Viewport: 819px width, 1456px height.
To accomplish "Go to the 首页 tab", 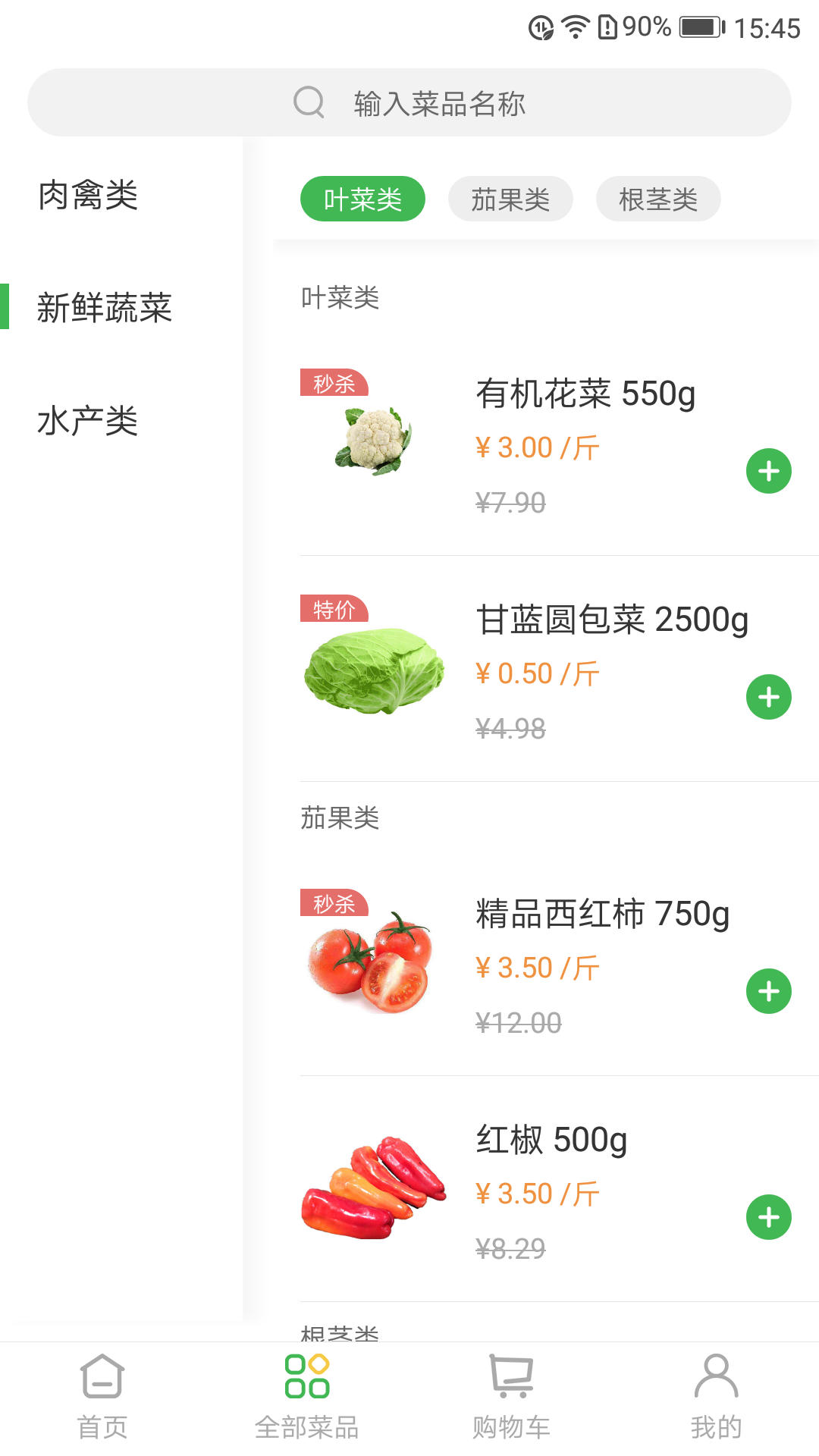I will [x=102, y=1397].
